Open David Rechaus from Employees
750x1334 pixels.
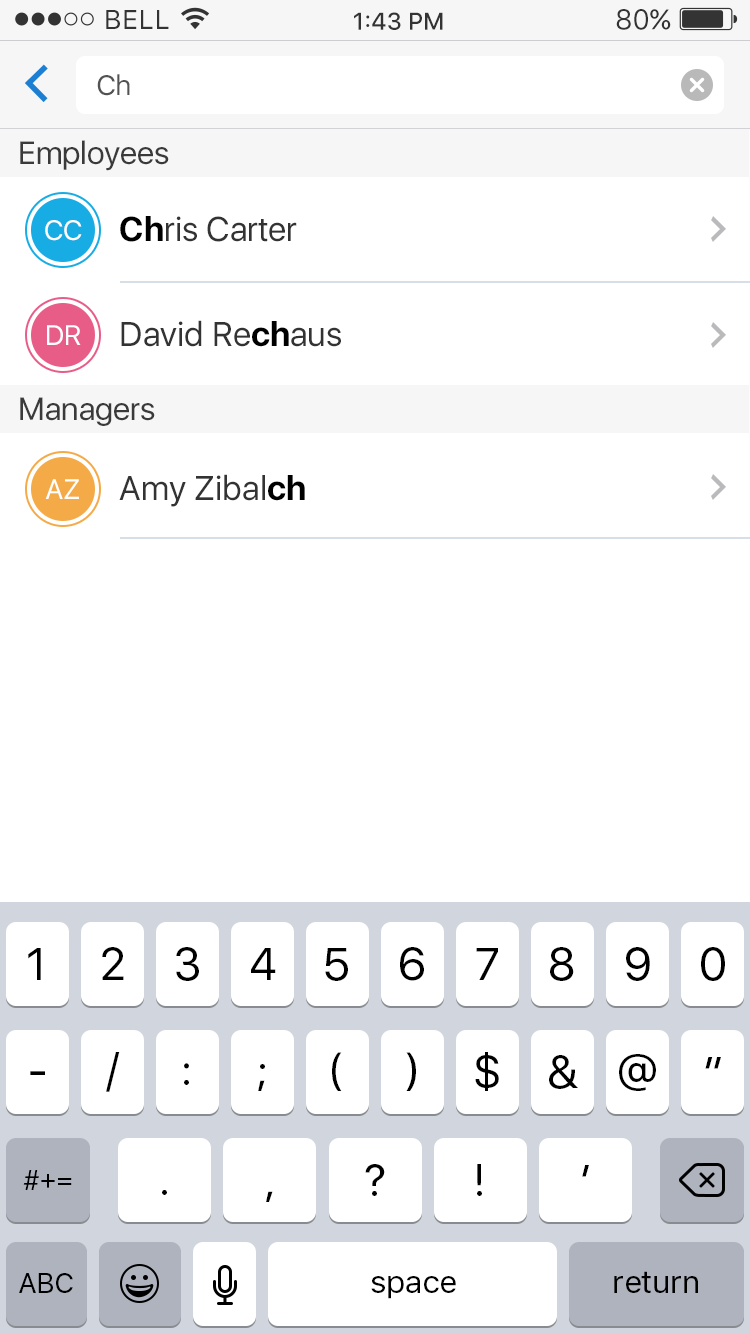tap(375, 334)
